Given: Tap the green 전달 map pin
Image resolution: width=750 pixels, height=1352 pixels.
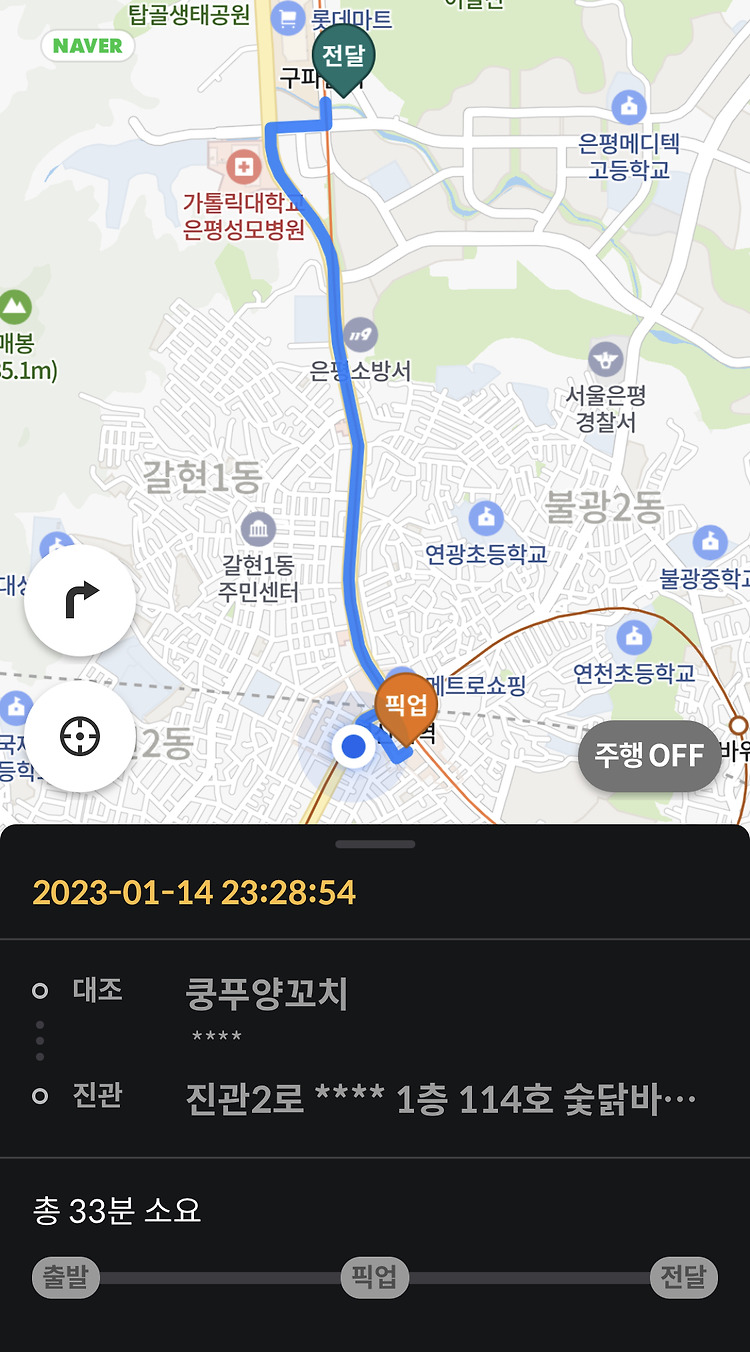Looking at the screenshot, I should (343, 59).
